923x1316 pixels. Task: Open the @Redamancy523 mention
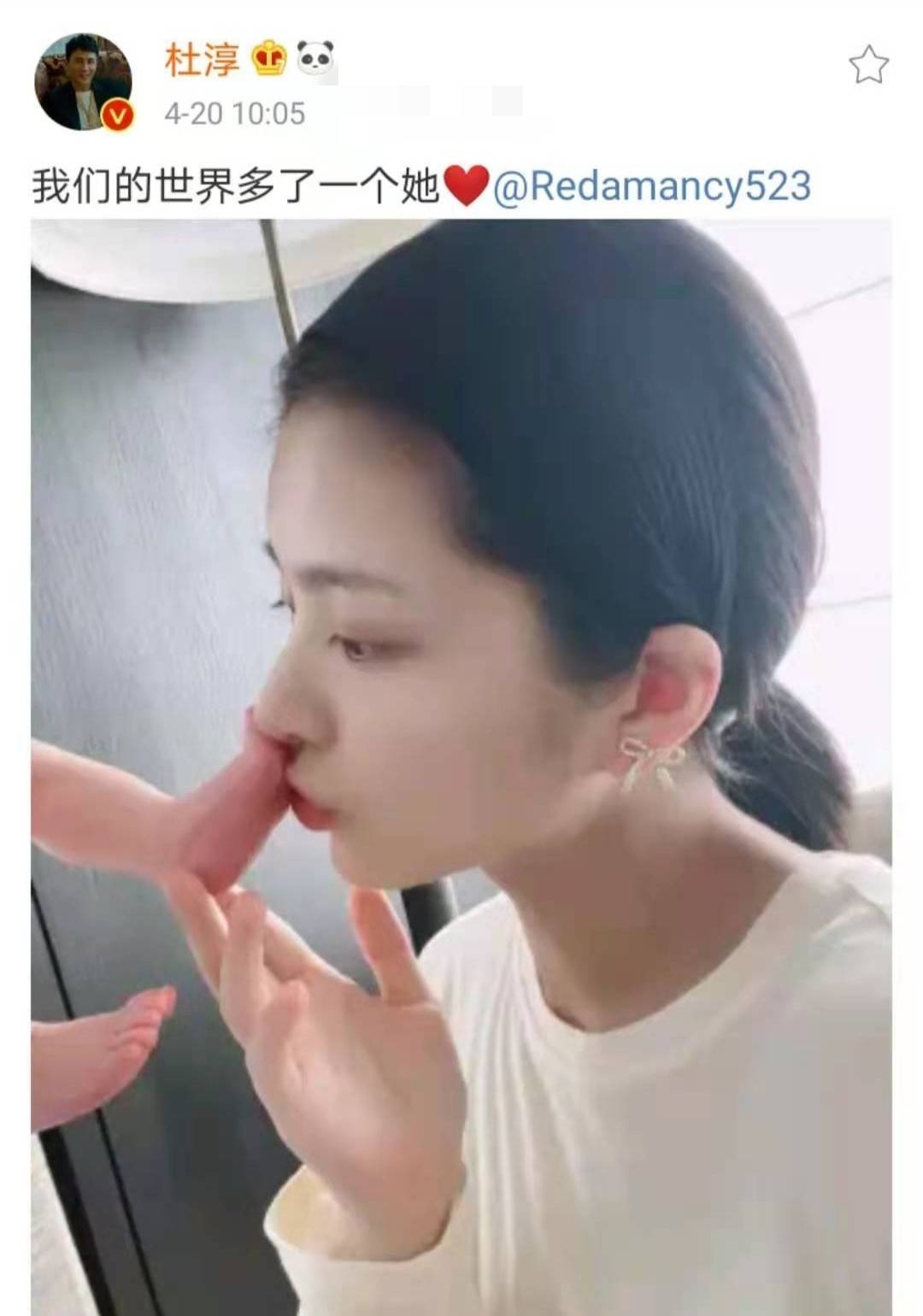651,186
